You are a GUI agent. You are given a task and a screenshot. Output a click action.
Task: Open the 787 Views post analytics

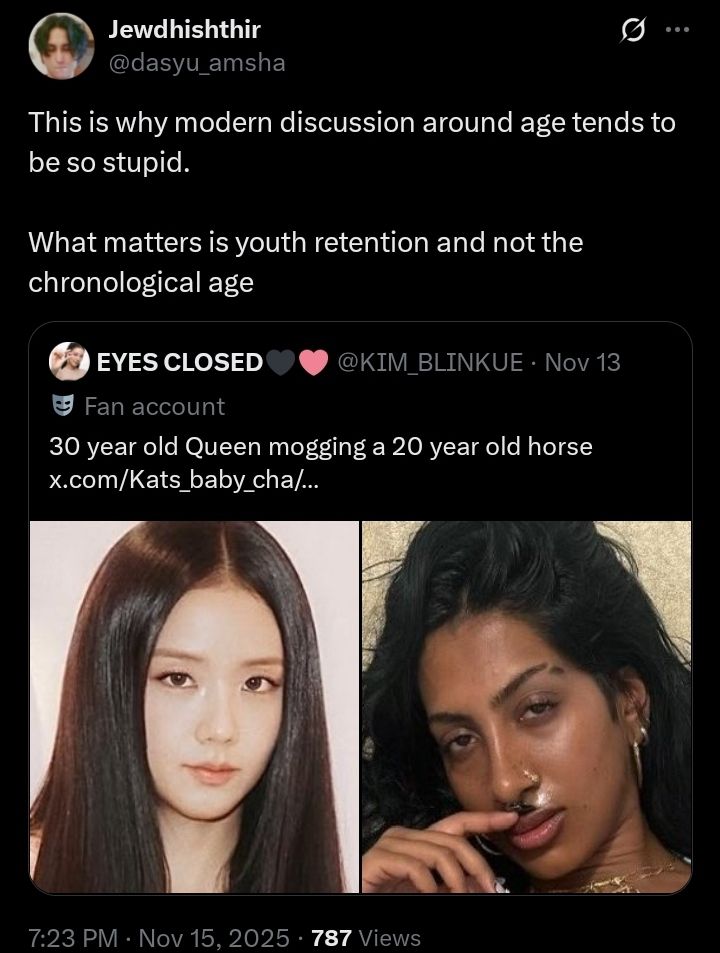point(366,937)
